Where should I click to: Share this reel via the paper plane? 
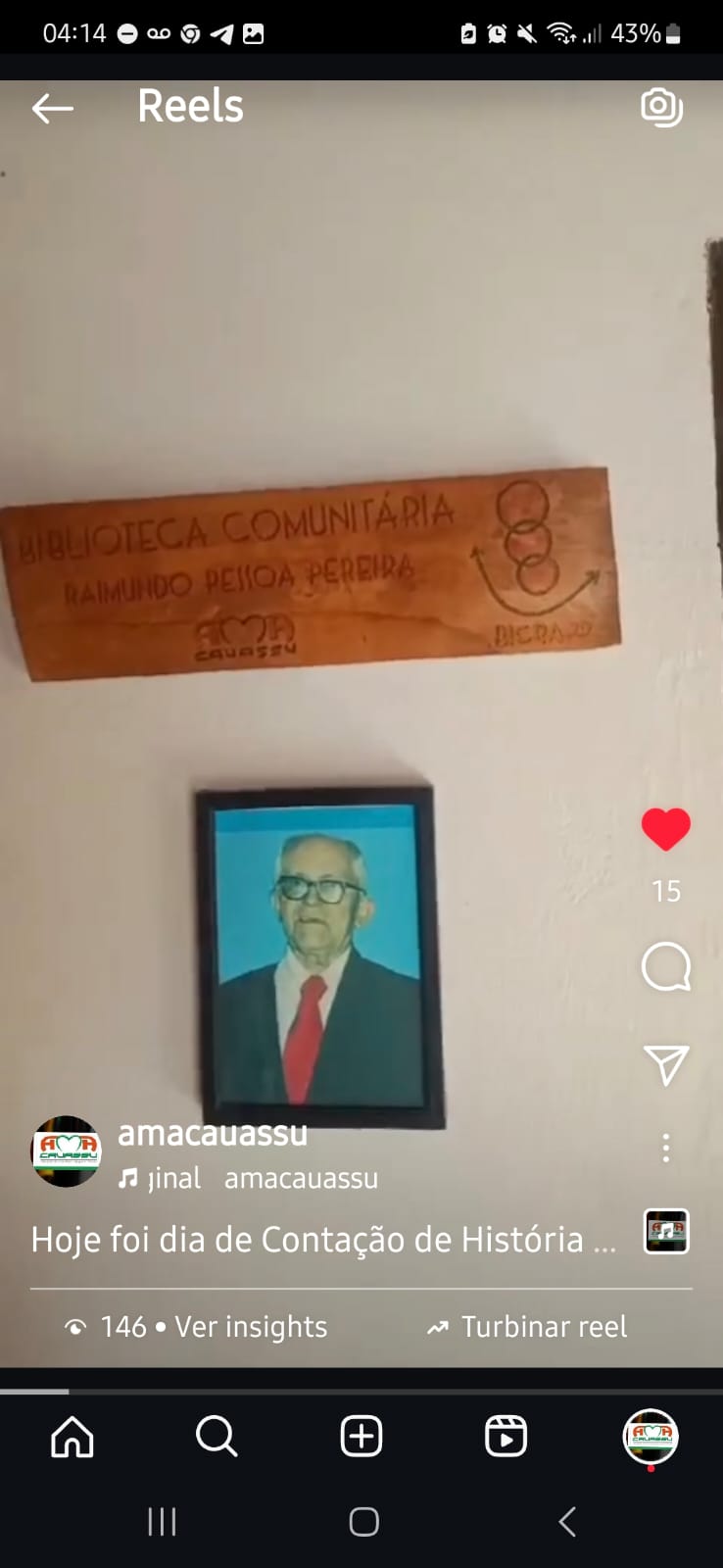pyautogui.click(x=666, y=1064)
